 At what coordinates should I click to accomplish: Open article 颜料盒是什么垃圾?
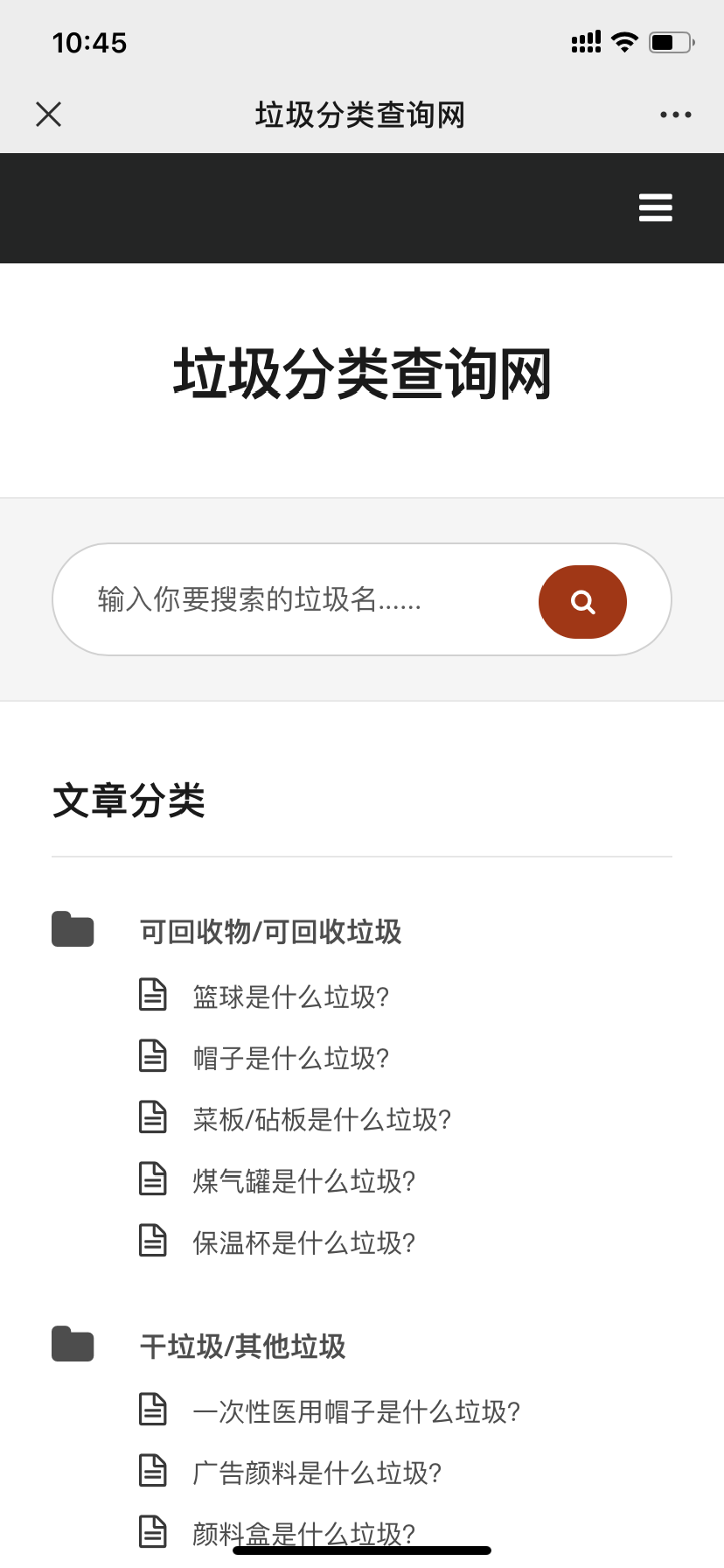pyautogui.click(x=304, y=1533)
